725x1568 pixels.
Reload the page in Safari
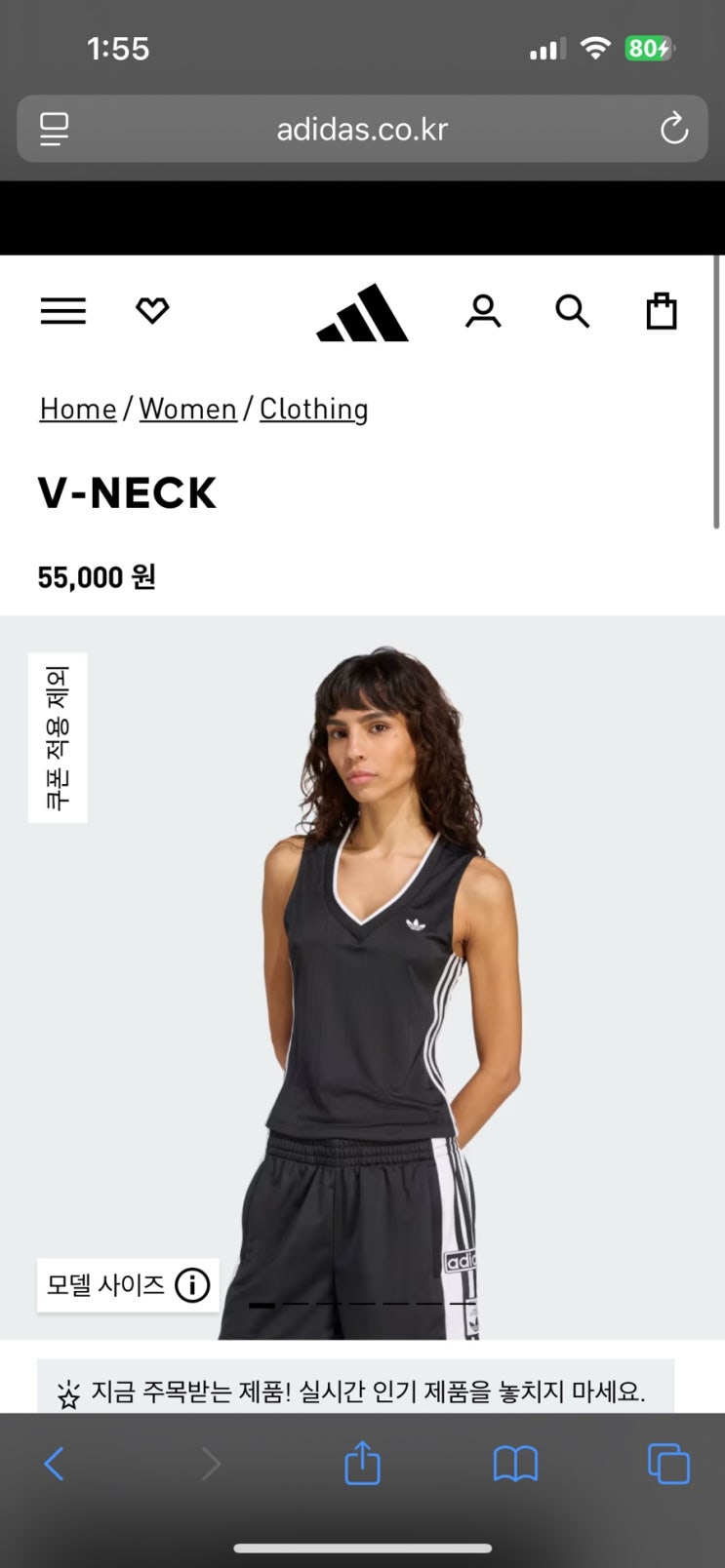point(674,129)
